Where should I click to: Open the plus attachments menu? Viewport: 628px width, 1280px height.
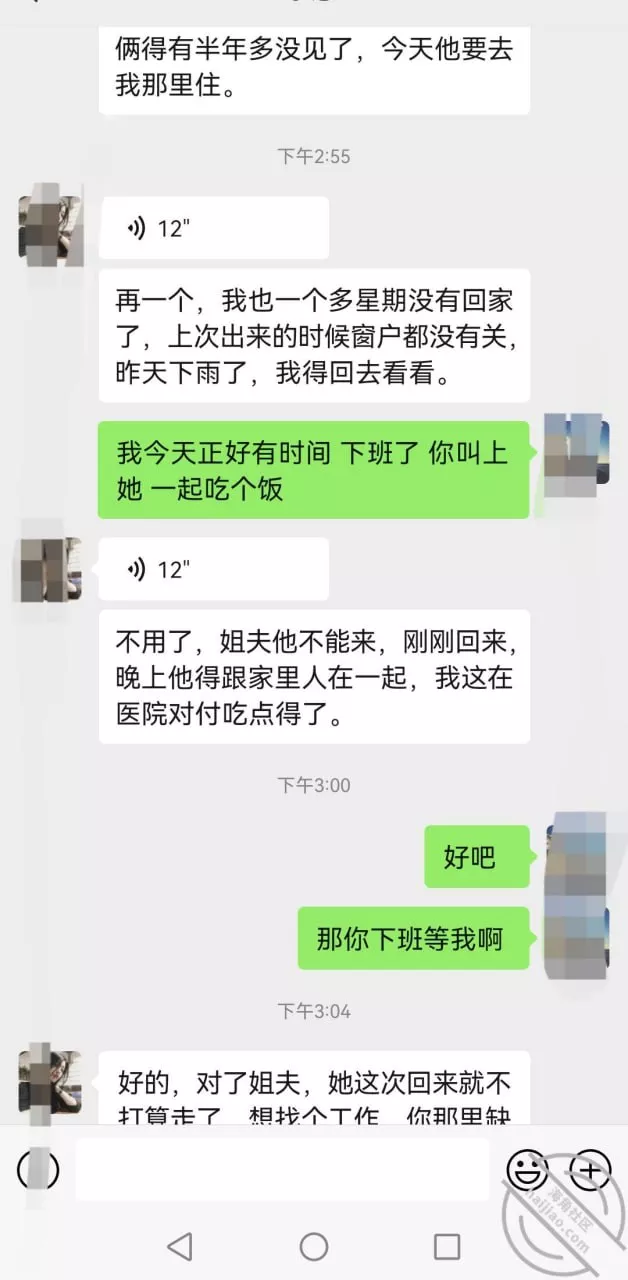pyautogui.click(x=589, y=1169)
